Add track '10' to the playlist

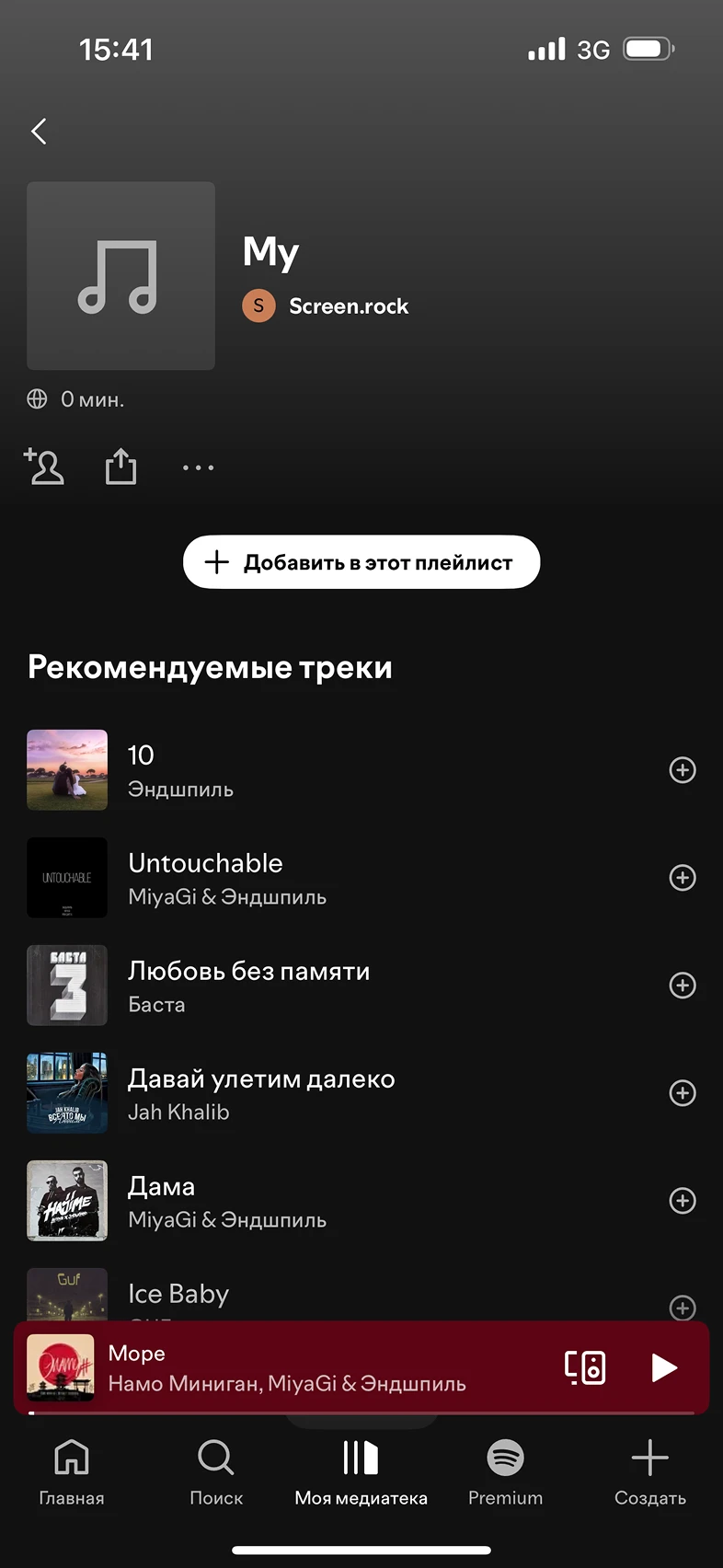point(682,770)
